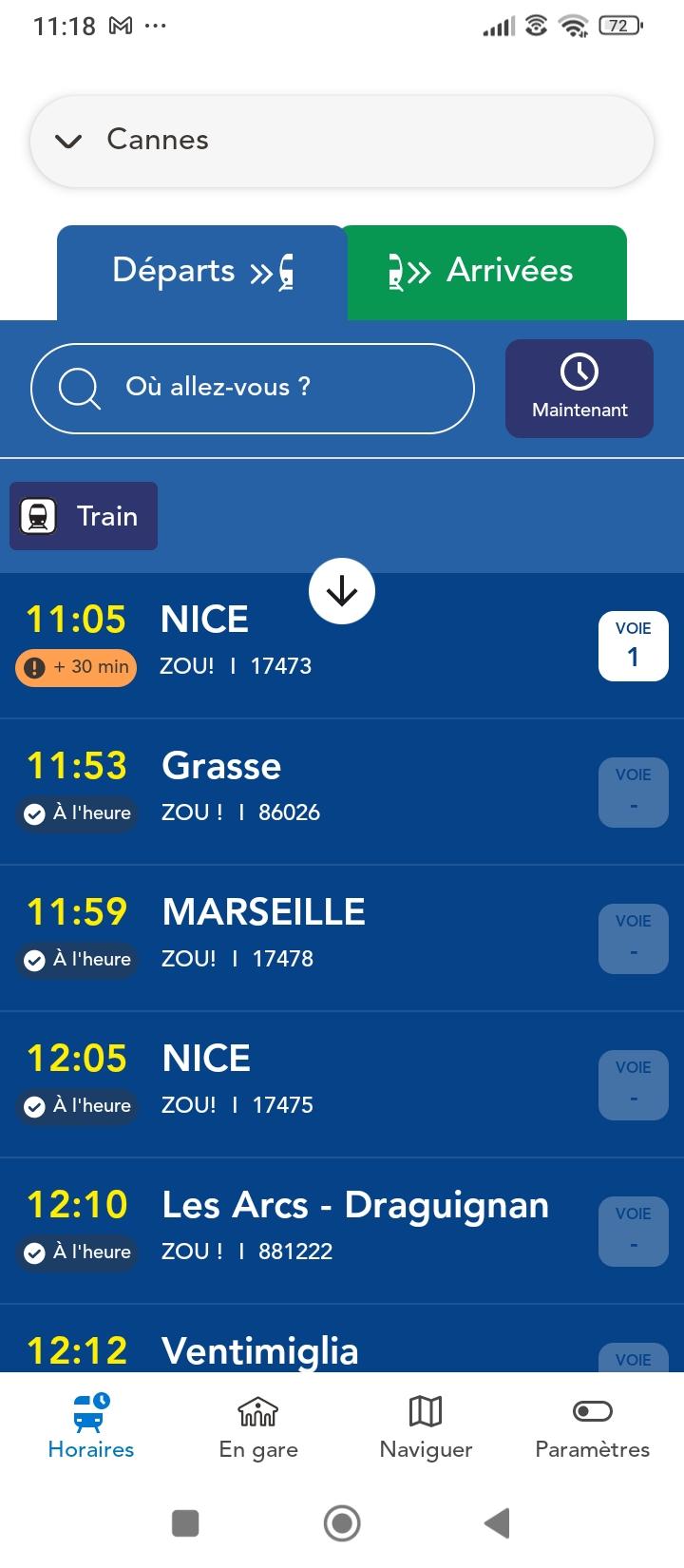Image resolution: width=684 pixels, height=1568 pixels.
Task: Tap the Horaires tab
Action: tap(91, 1426)
